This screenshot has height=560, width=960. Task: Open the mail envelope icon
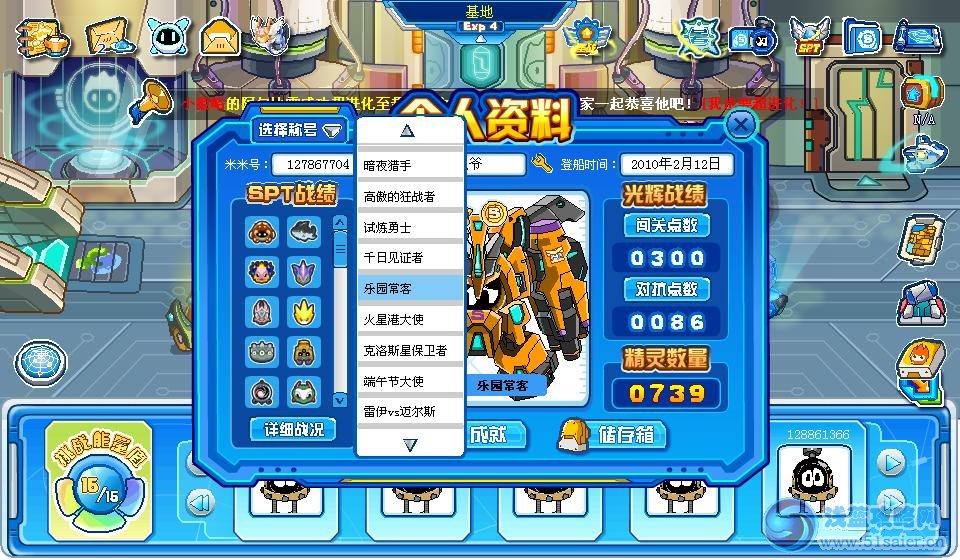point(218,36)
